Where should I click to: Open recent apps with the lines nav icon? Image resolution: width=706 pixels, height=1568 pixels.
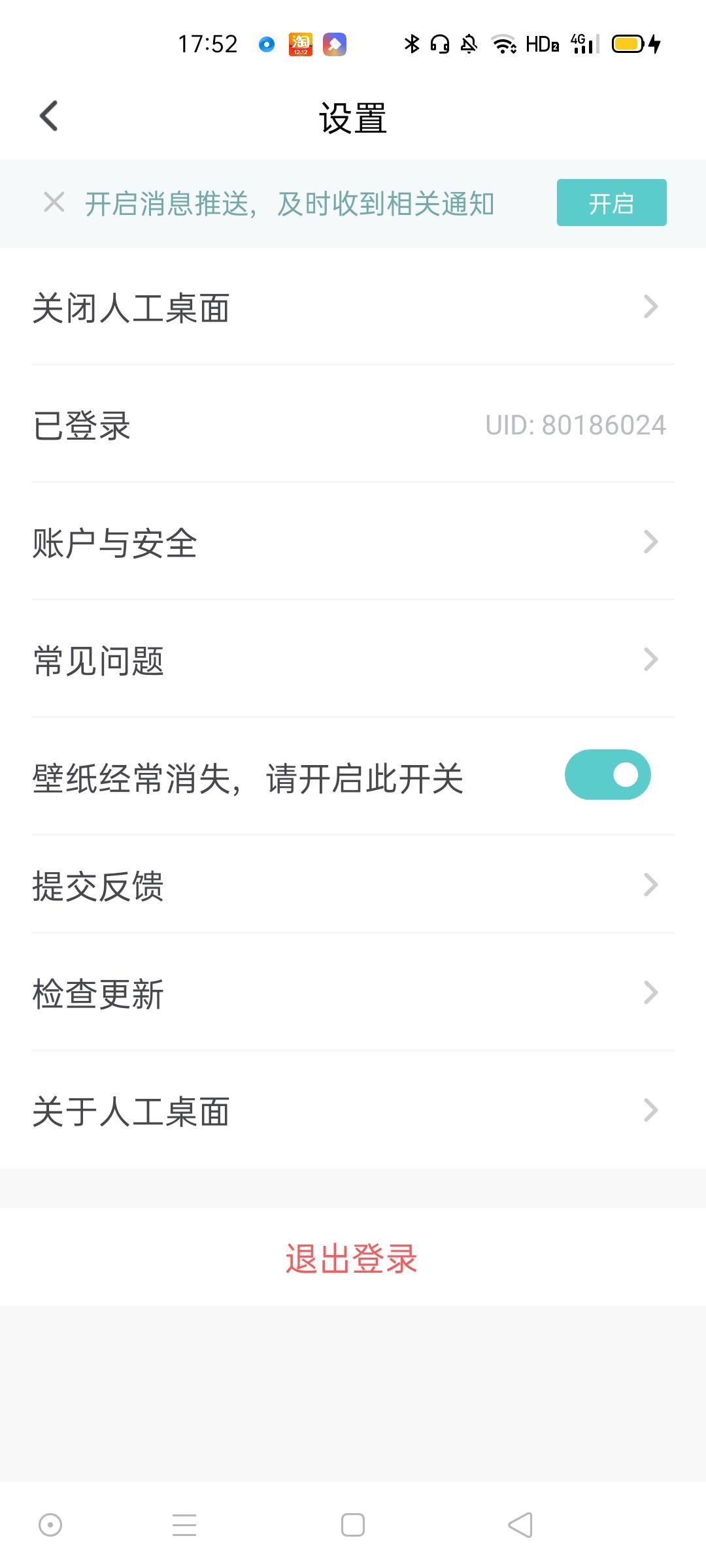185,1525
